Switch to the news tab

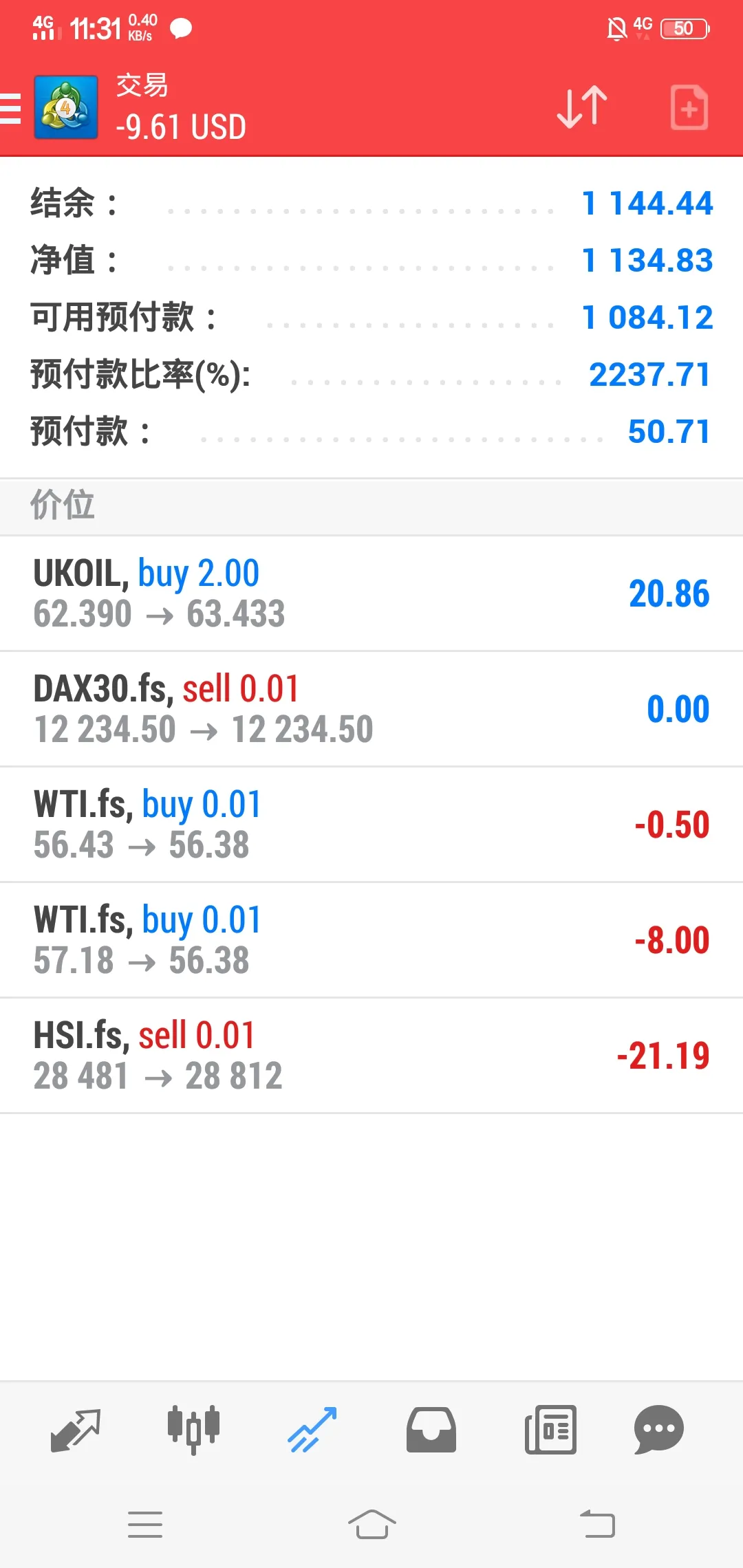click(x=550, y=1430)
